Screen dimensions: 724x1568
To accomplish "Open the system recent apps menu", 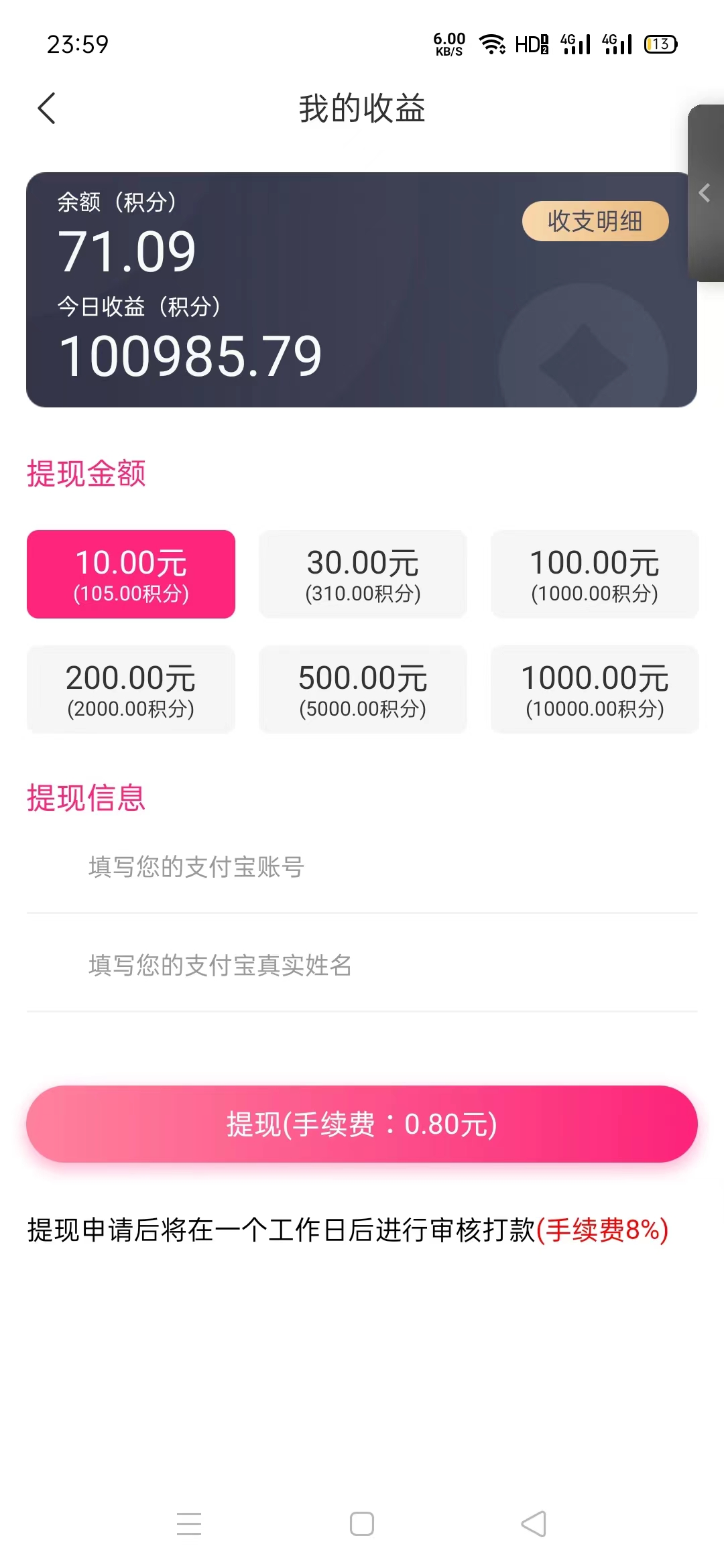I will (189, 1524).
